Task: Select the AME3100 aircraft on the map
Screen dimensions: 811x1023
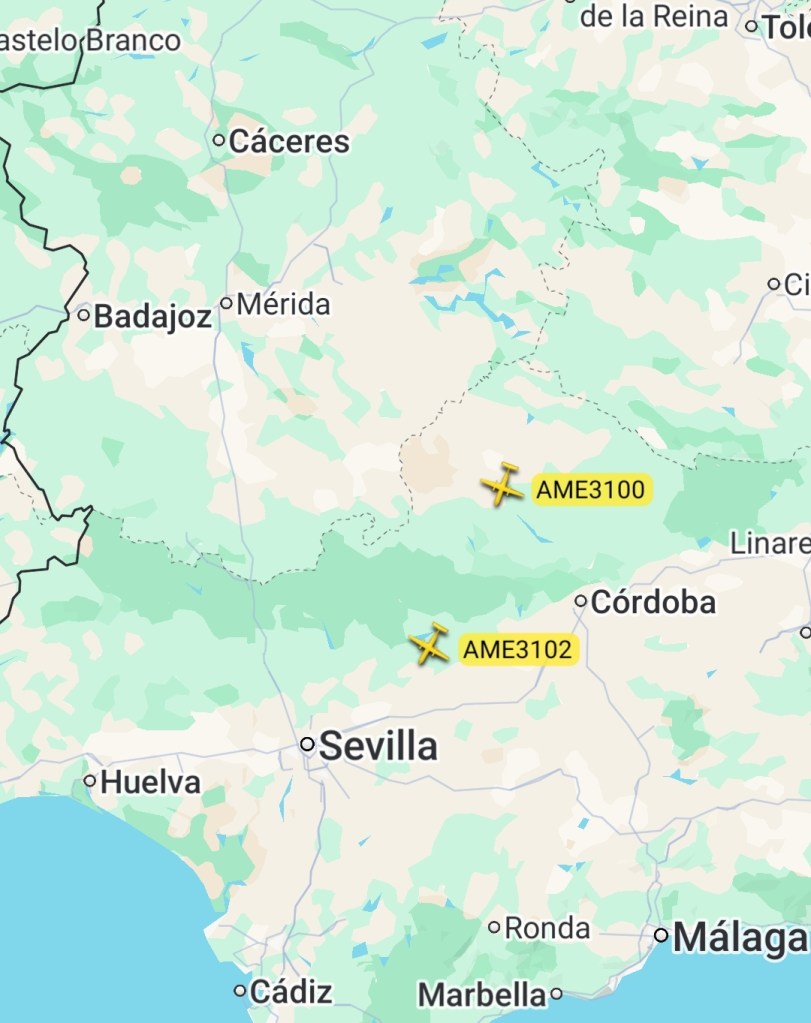Action: click(x=502, y=487)
